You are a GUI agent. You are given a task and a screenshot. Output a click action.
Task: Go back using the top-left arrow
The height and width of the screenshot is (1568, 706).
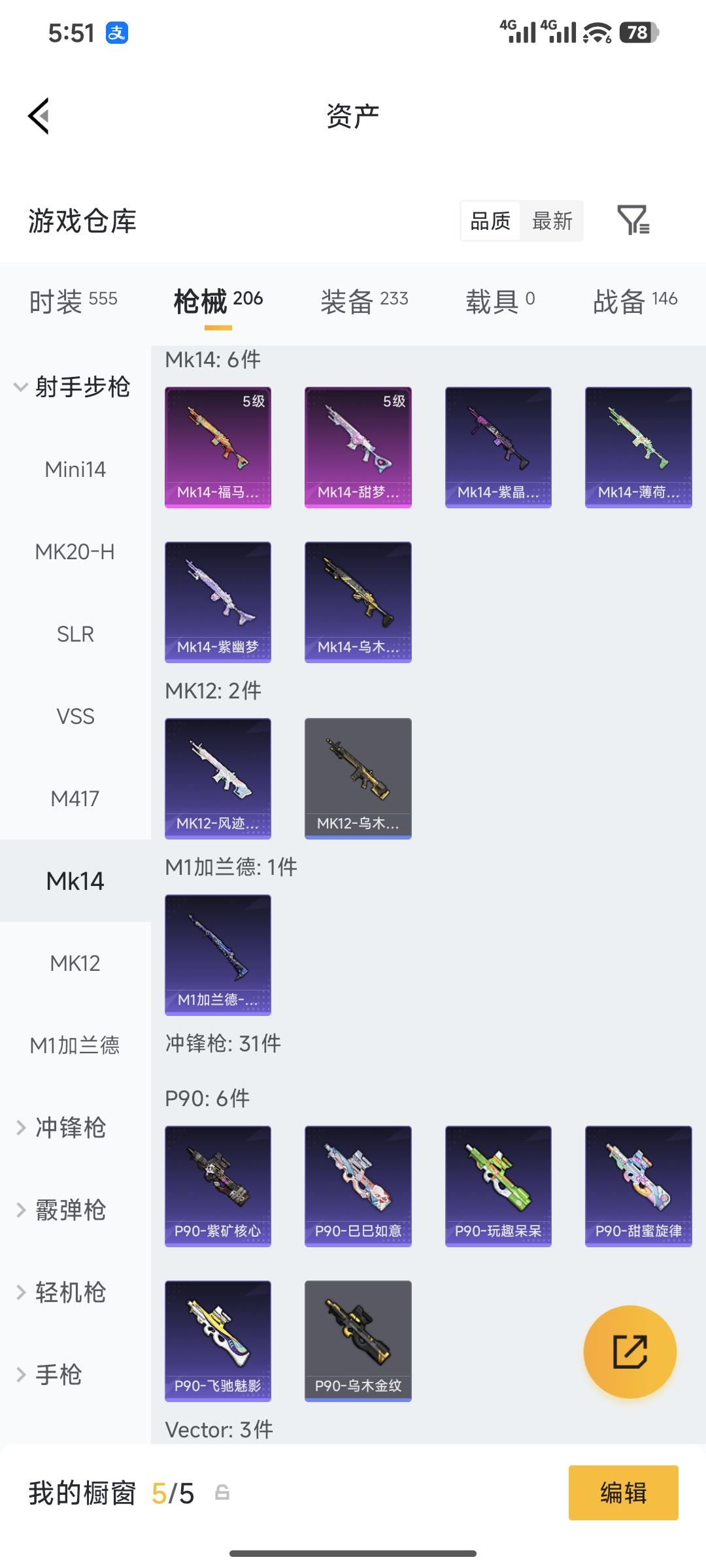click(x=39, y=116)
